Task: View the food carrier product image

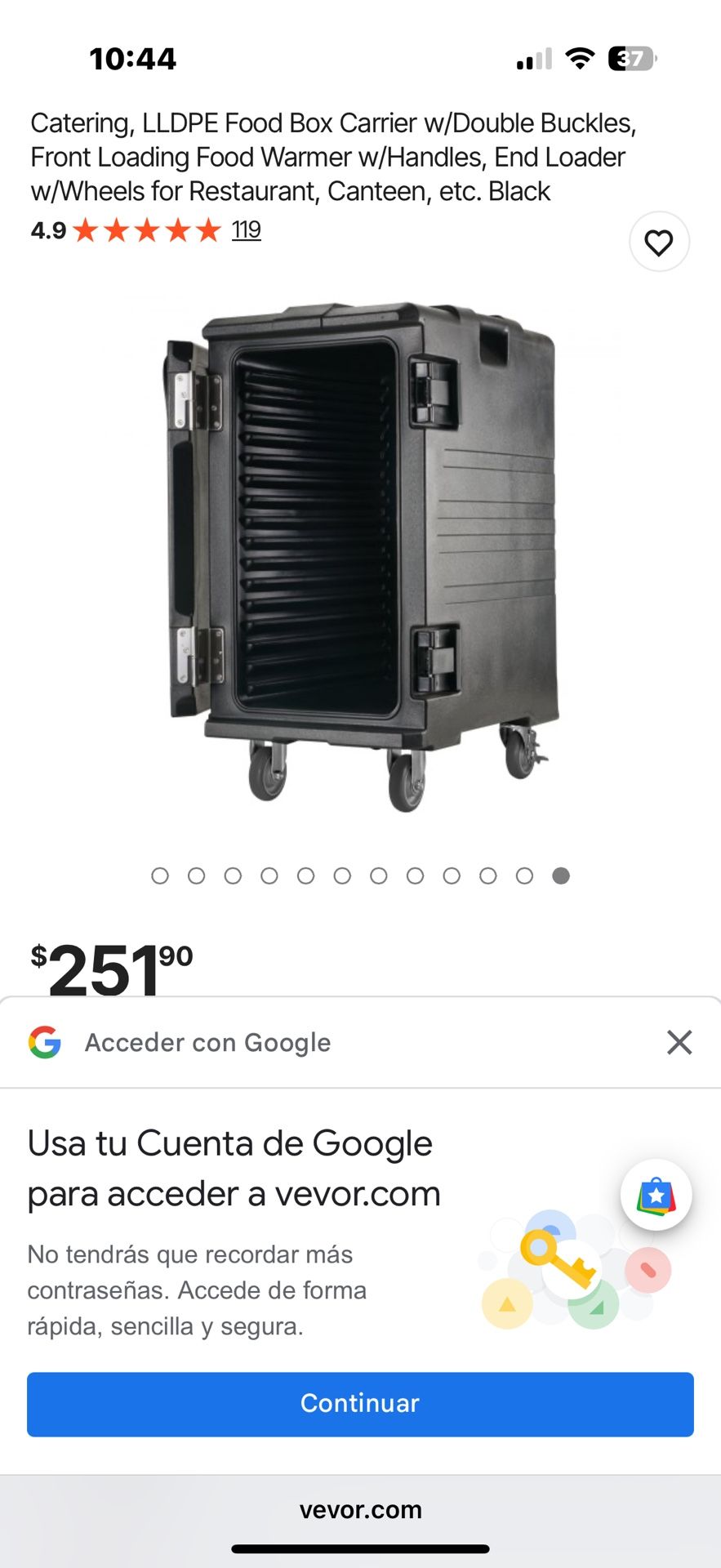Action: 360,555
